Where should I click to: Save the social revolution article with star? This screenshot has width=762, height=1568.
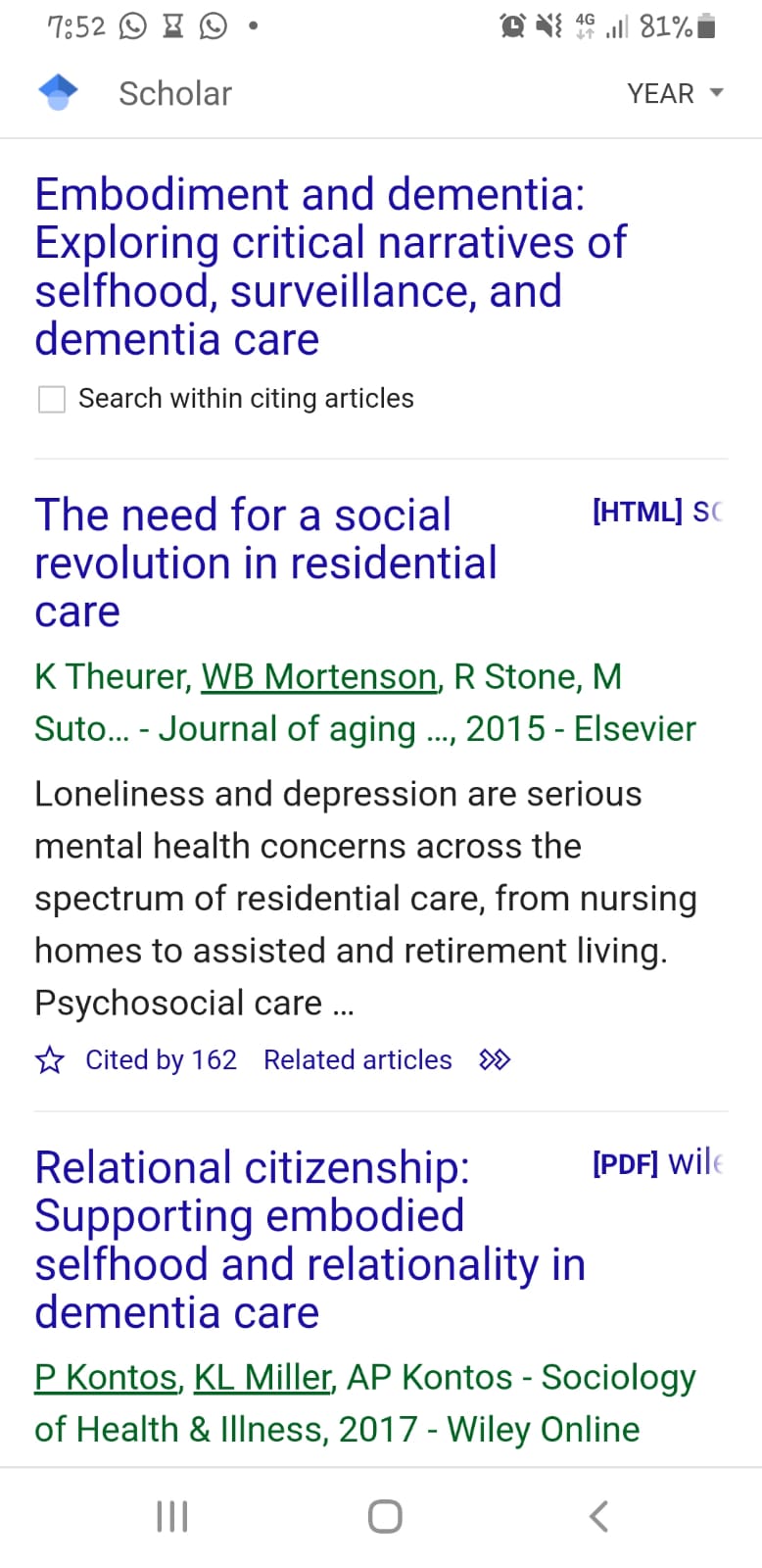point(49,1059)
